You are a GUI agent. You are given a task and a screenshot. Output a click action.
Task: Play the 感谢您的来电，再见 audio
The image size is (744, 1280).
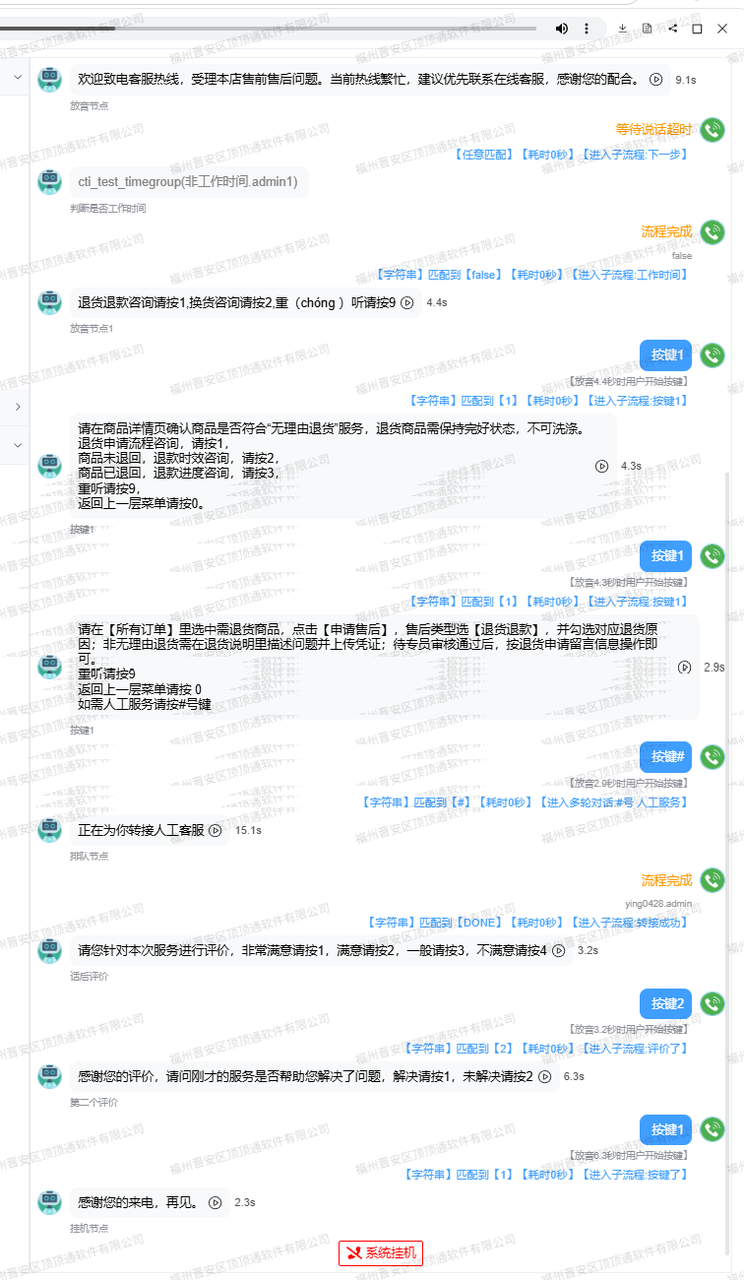click(215, 1202)
